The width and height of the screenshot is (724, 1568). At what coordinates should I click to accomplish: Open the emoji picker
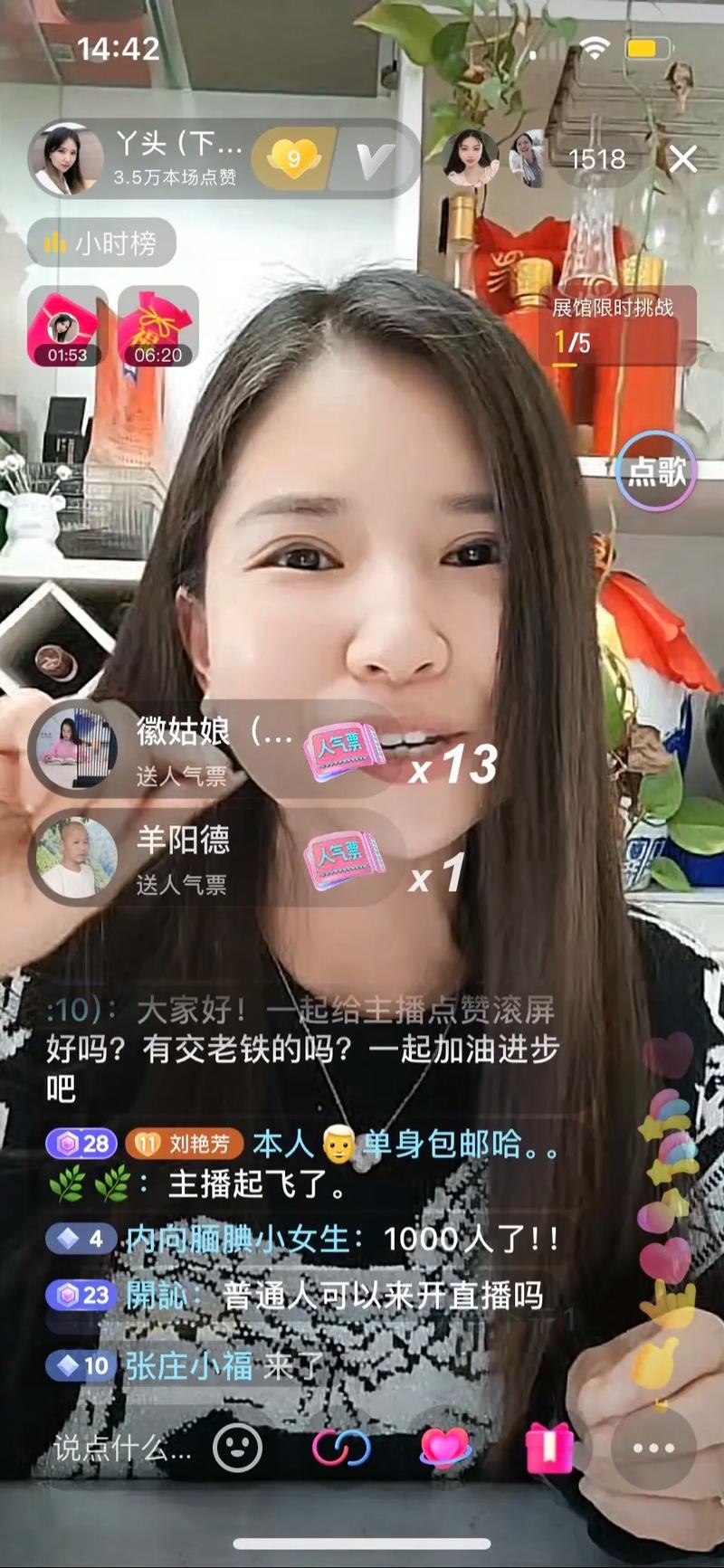point(237,1448)
